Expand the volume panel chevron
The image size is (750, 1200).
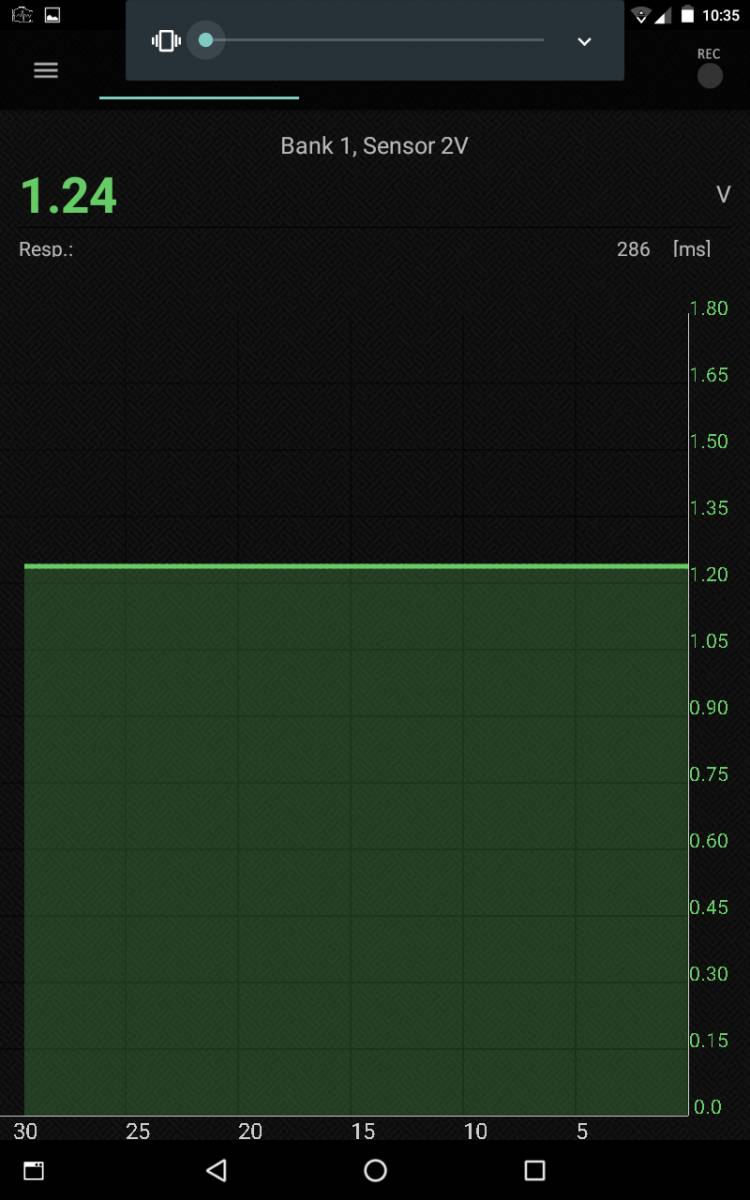coord(585,41)
